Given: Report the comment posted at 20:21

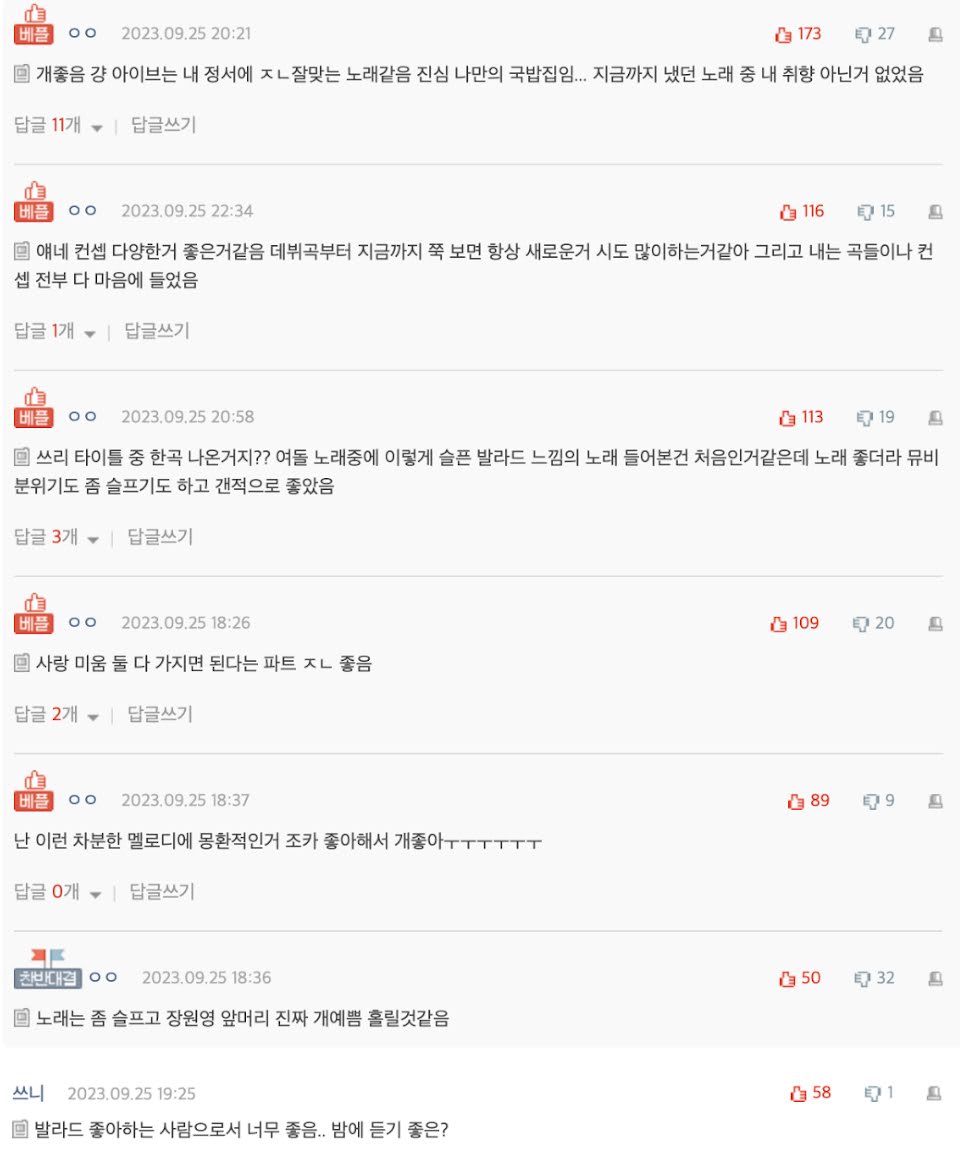Looking at the screenshot, I should pyautogui.click(x=935, y=35).
